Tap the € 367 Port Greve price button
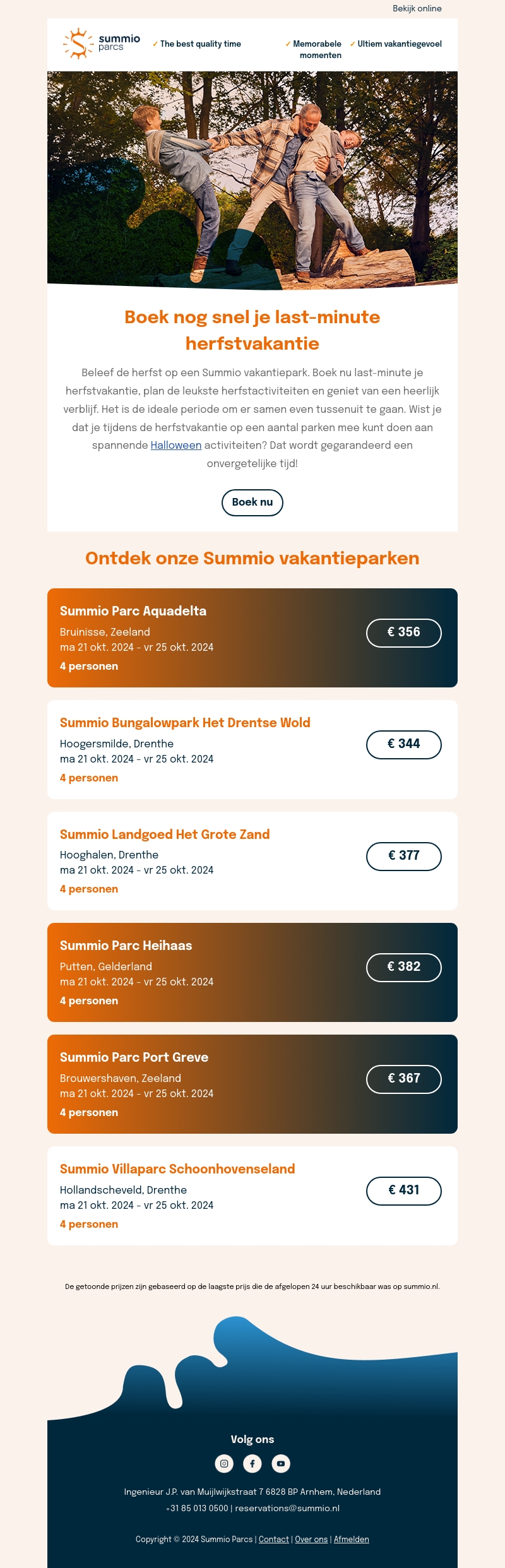The height and width of the screenshot is (1568, 505). click(403, 1079)
